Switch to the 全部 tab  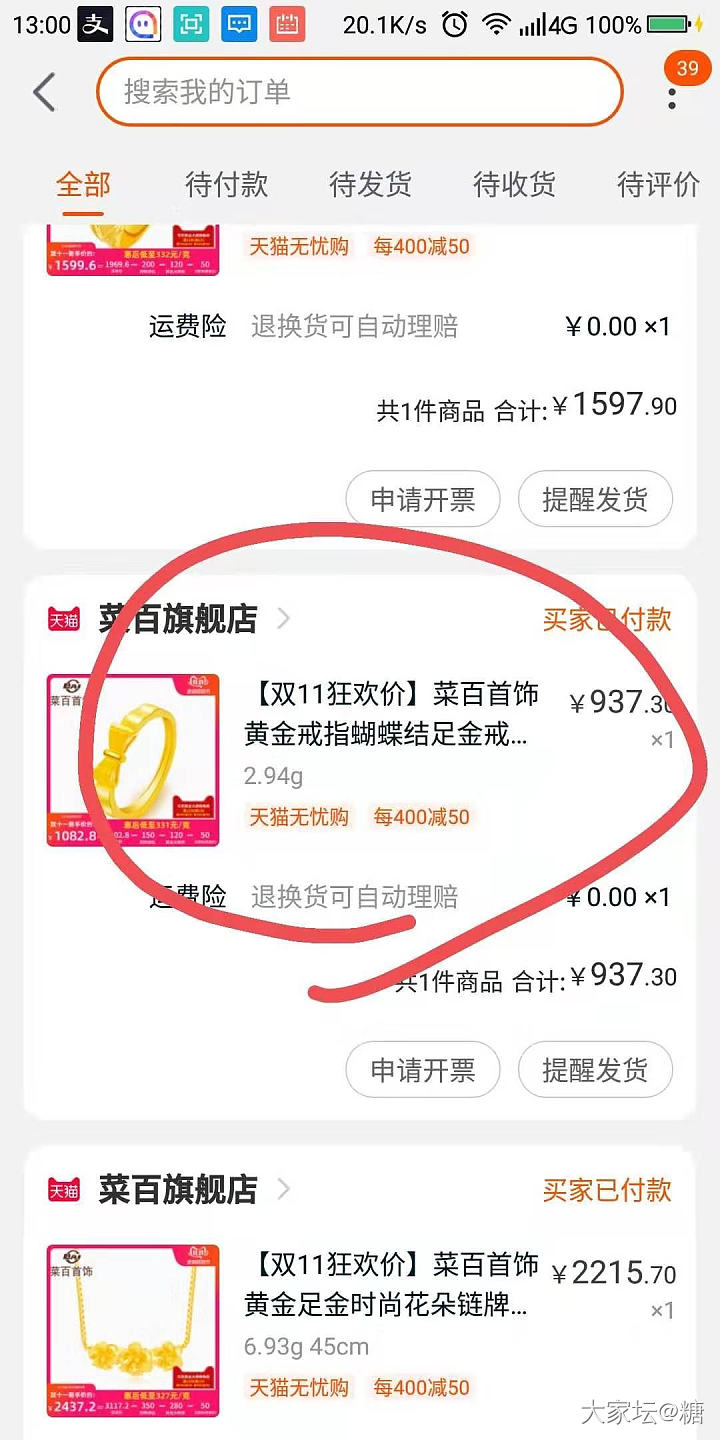pos(83,185)
